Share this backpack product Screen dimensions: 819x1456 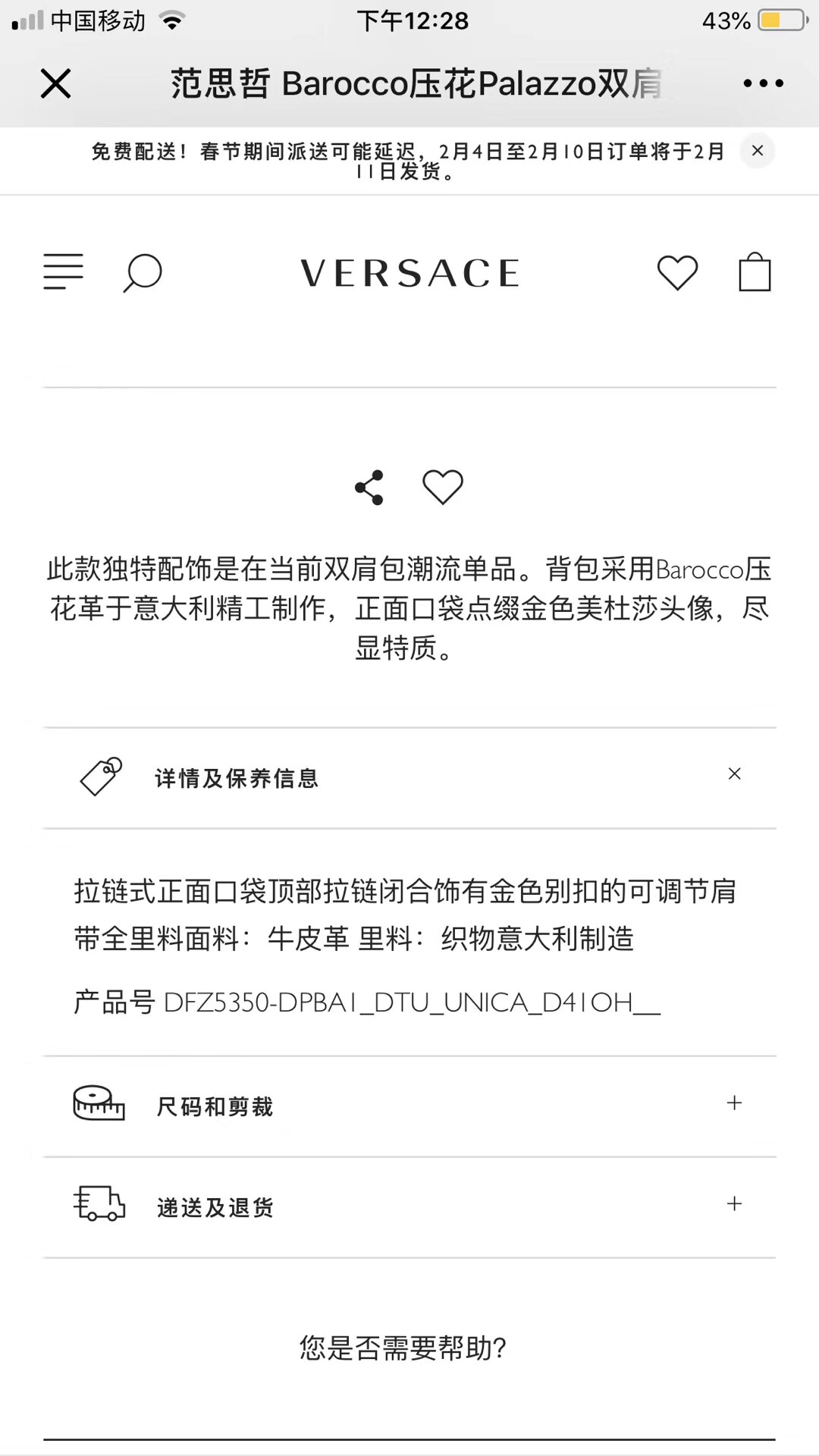coord(369,488)
